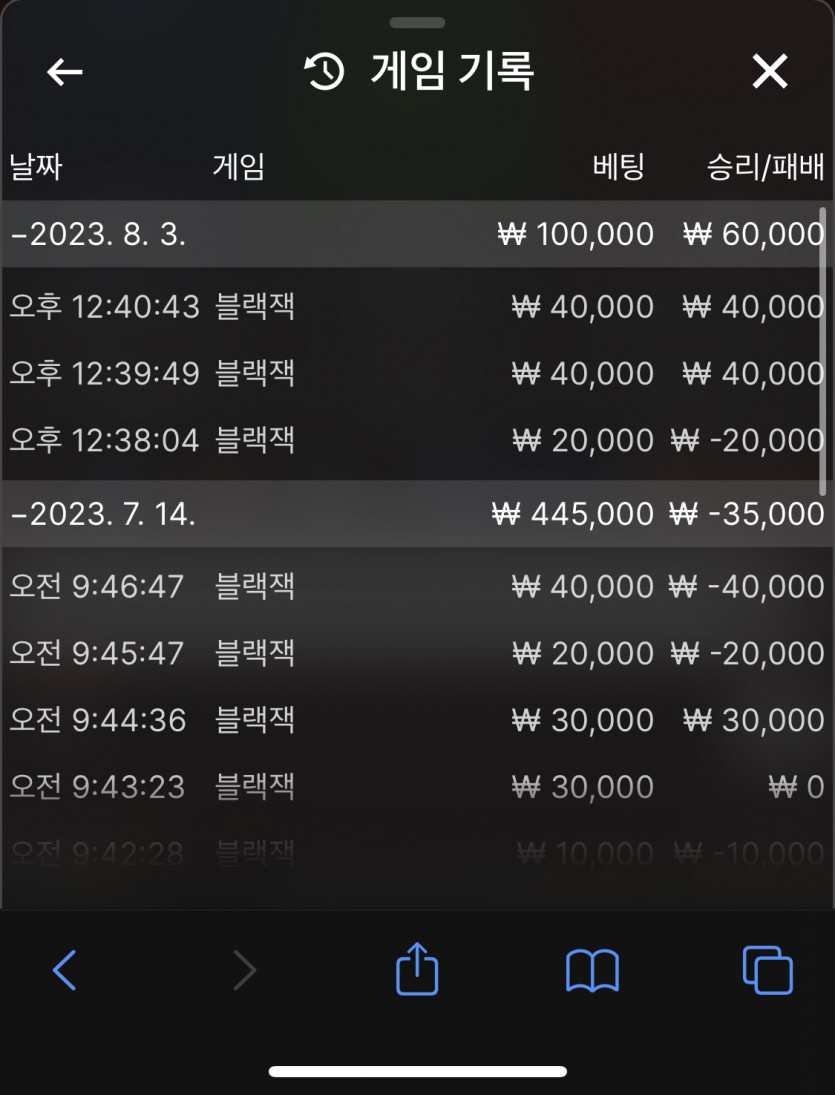Close the game history panel
Image resolution: width=835 pixels, height=1095 pixels.
pyautogui.click(x=769, y=71)
